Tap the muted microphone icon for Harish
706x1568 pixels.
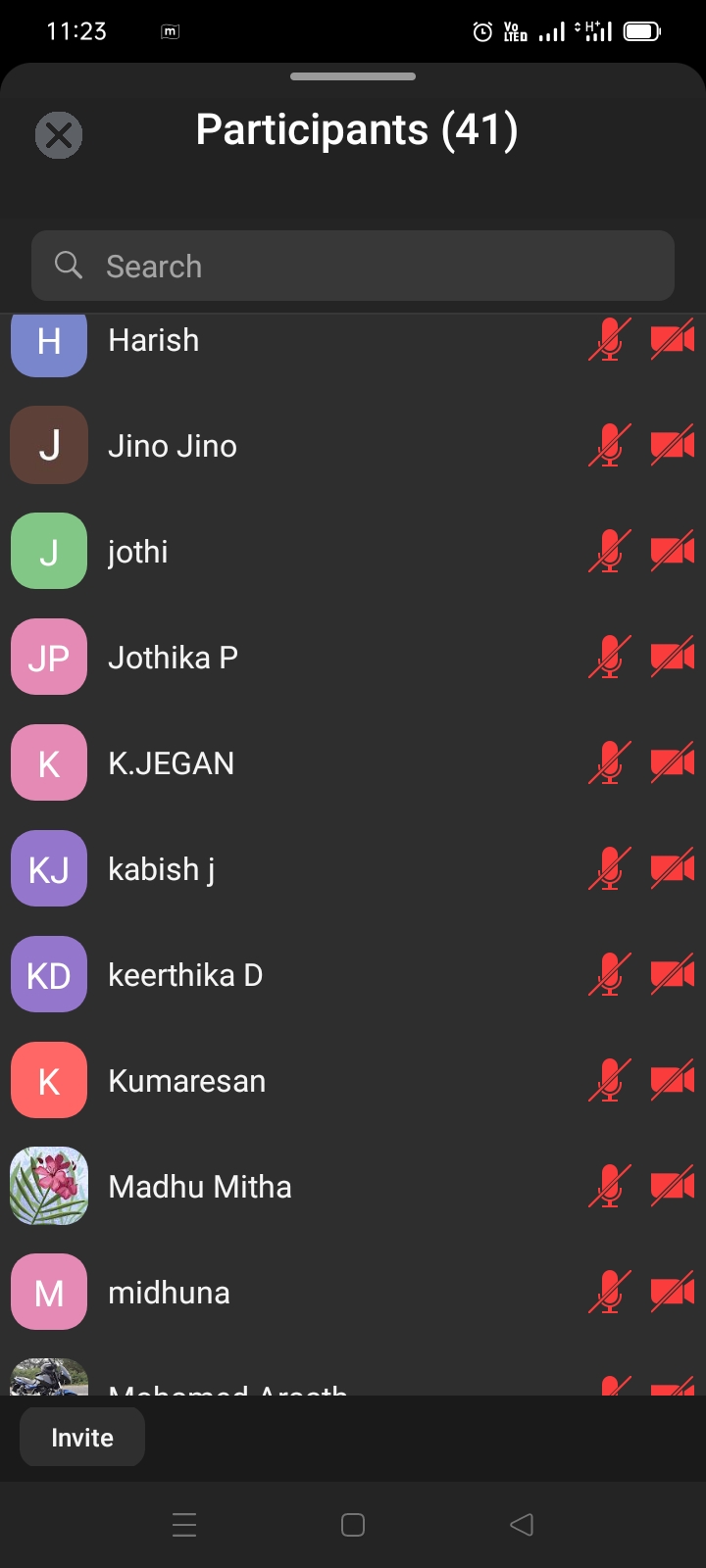point(610,340)
